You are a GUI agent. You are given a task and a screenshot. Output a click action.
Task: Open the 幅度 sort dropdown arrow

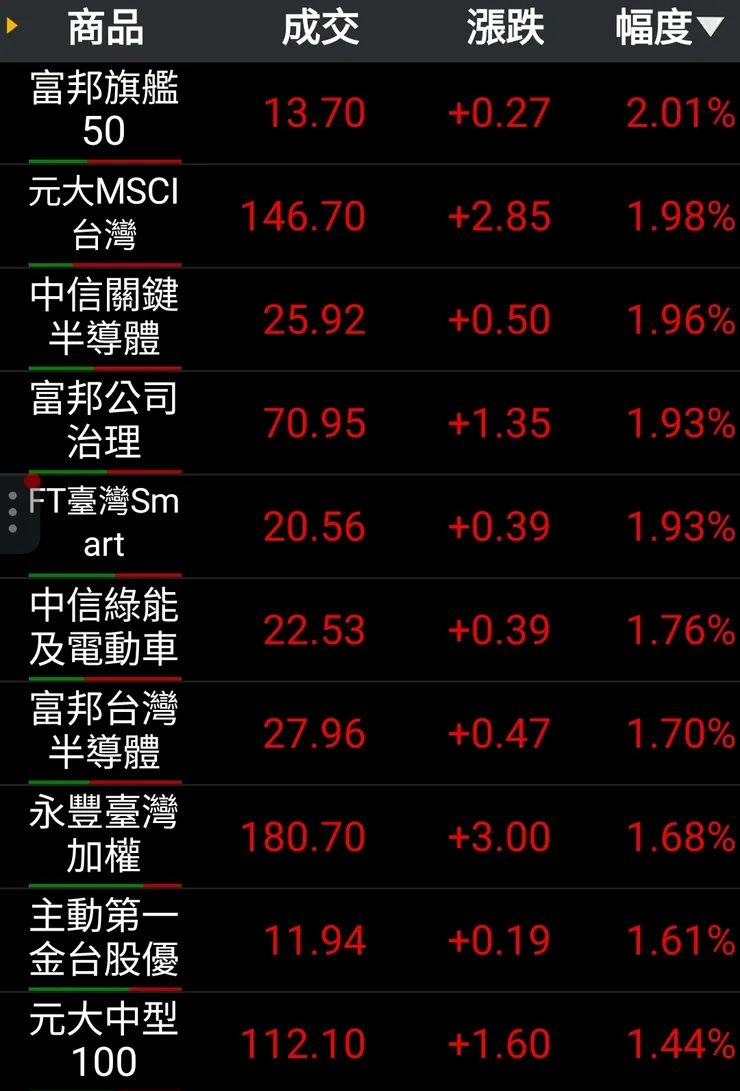tap(712, 29)
